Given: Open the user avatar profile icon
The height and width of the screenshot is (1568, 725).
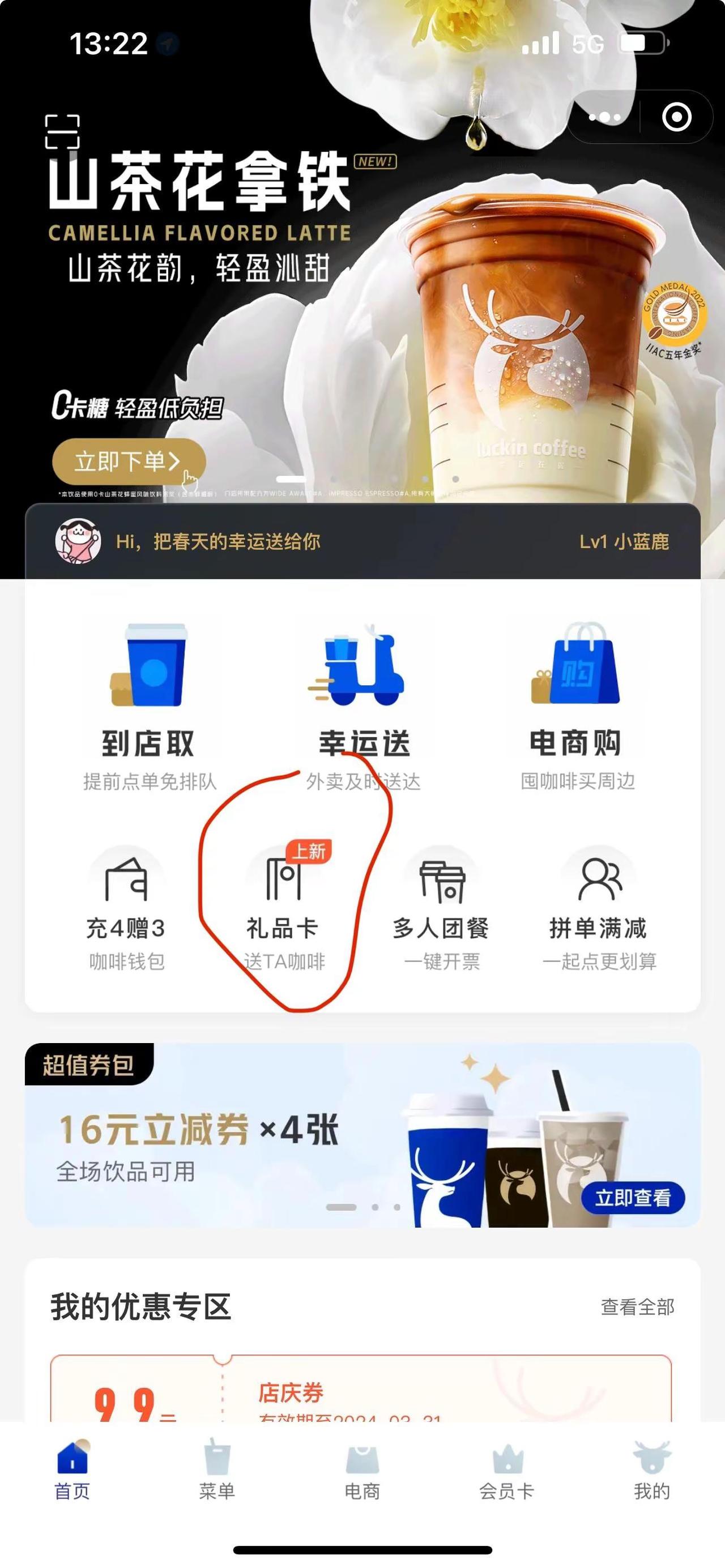Looking at the screenshot, I should point(78,542).
